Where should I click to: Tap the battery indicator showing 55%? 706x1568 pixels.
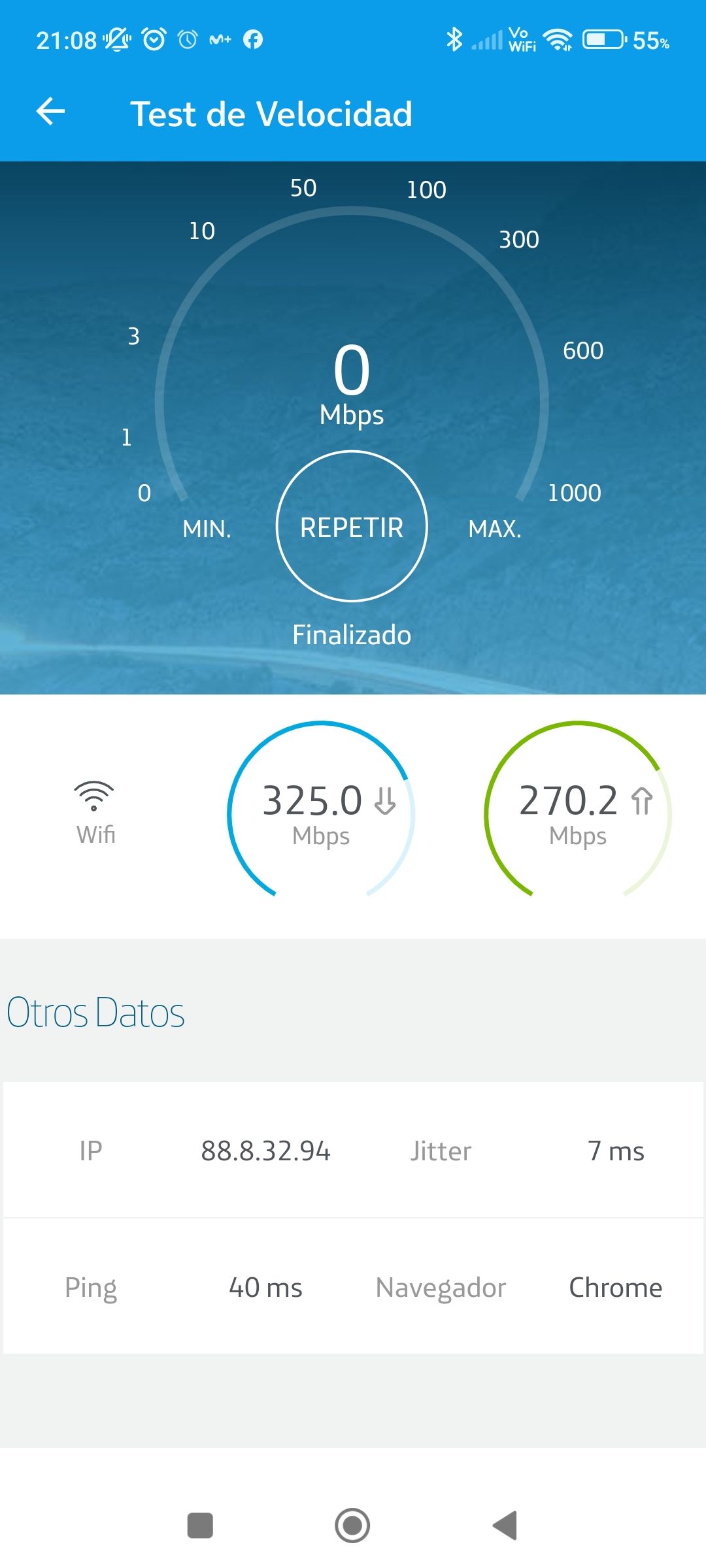pyautogui.click(x=605, y=39)
